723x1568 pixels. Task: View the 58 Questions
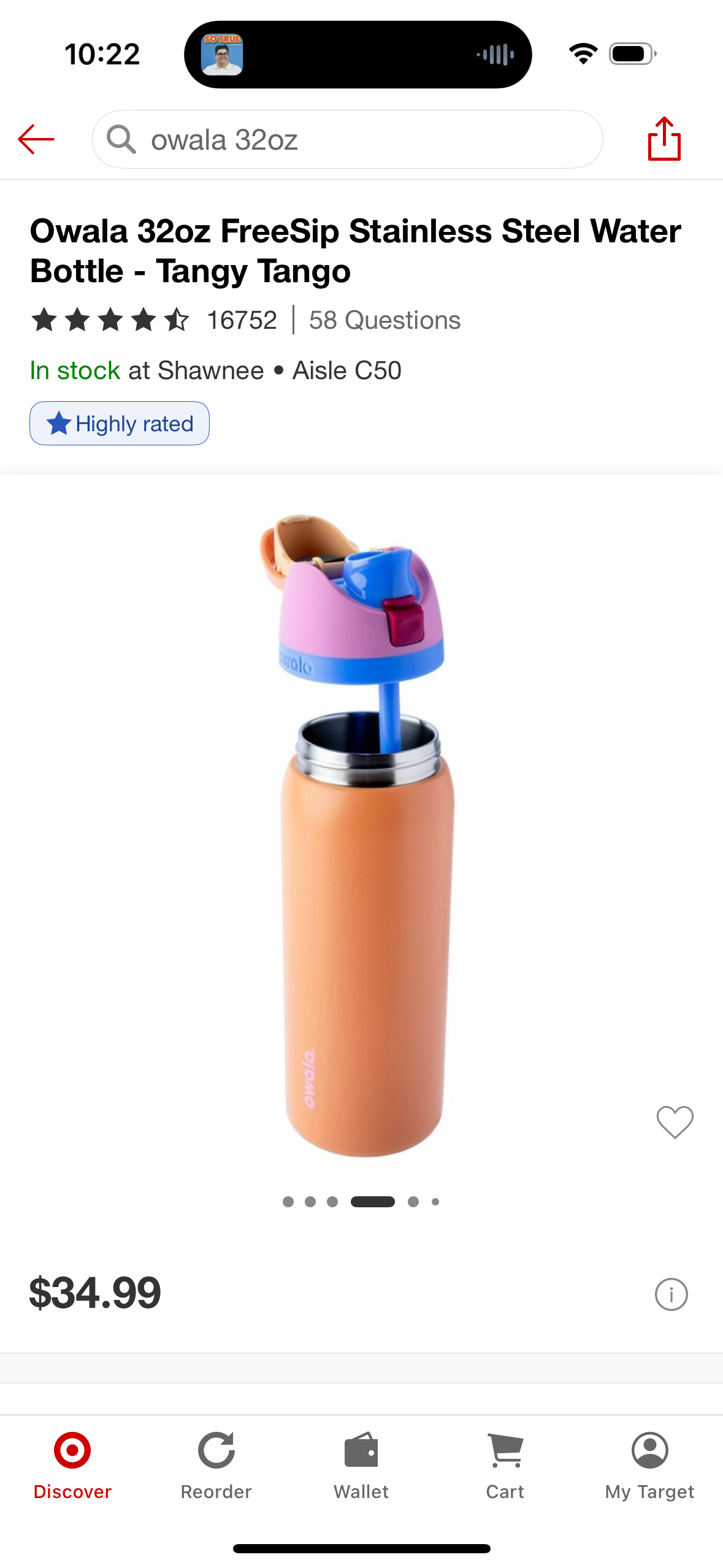384,320
